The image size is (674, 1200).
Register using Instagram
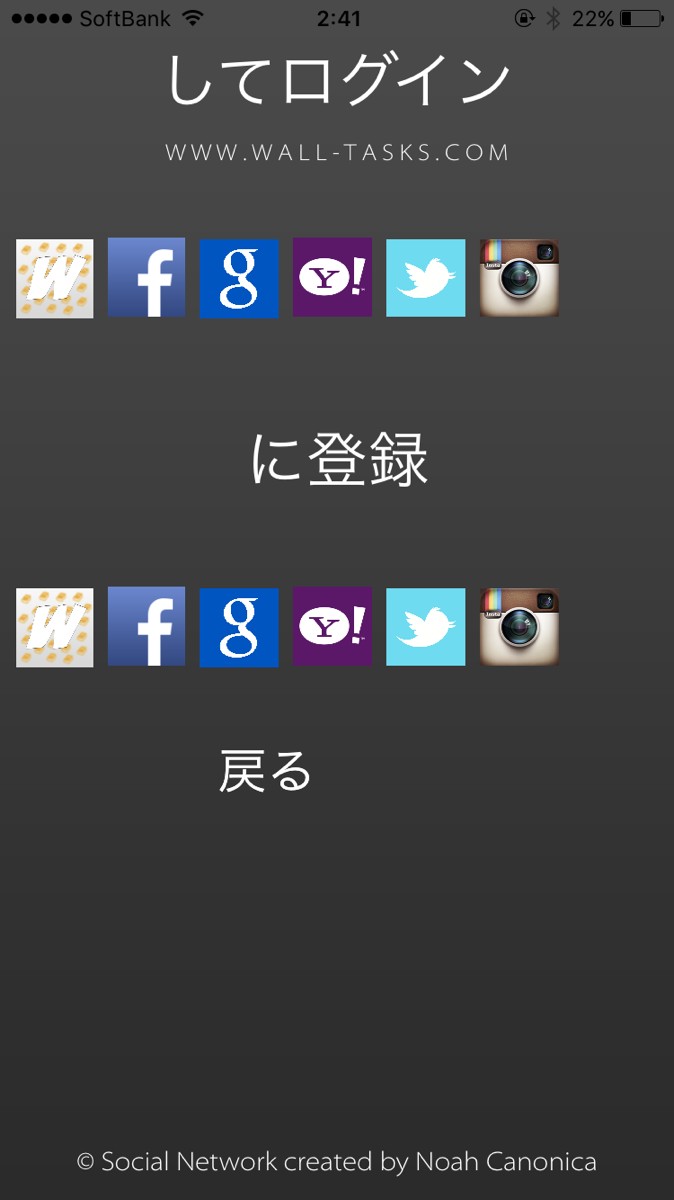coord(519,627)
